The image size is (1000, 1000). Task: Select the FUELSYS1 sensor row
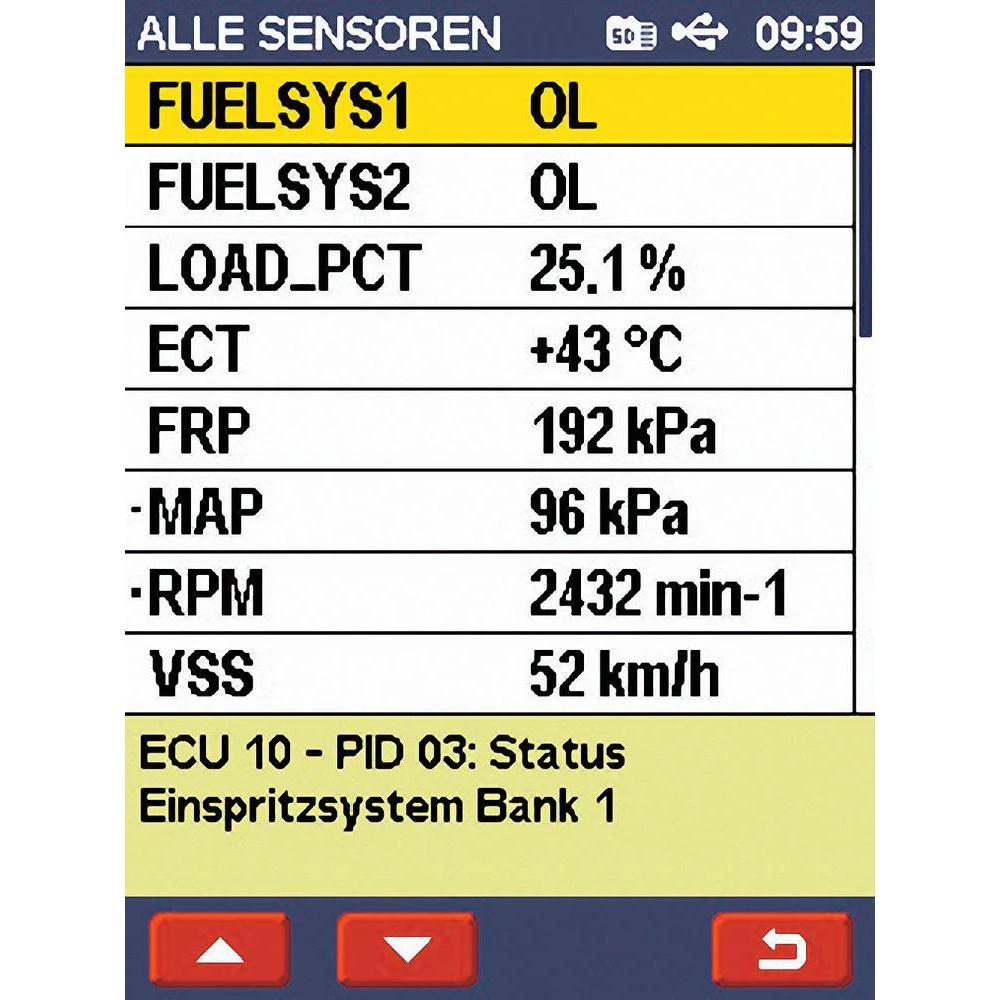488,106
